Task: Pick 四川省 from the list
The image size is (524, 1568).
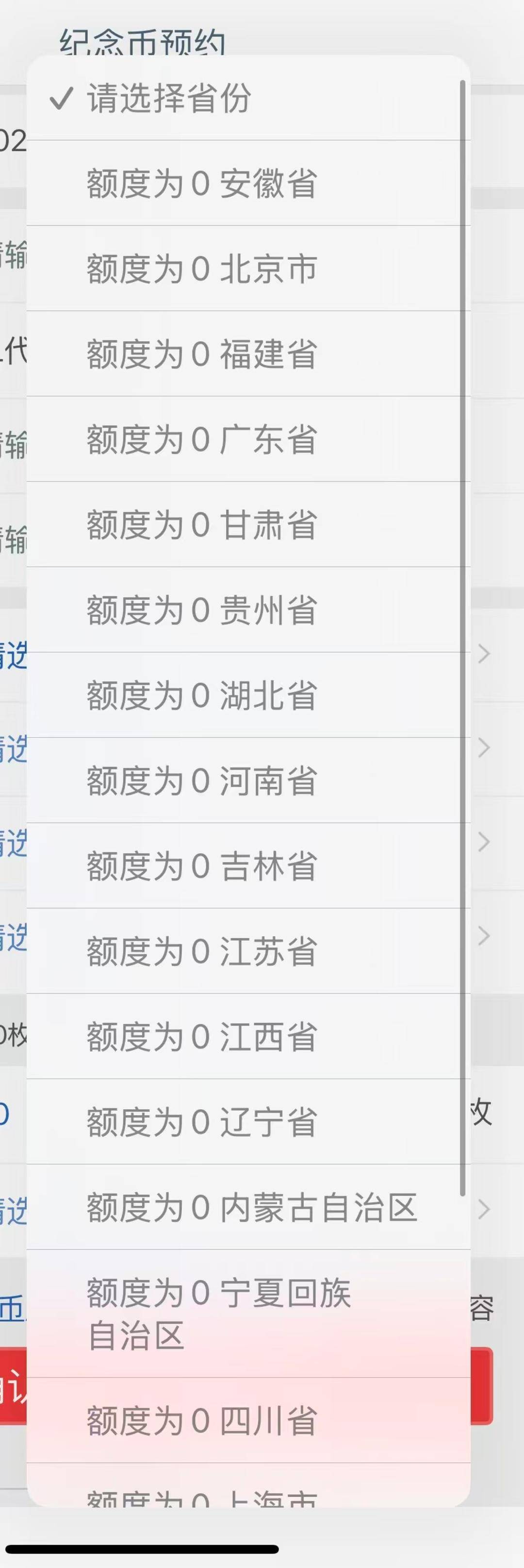Action: 202,1420
